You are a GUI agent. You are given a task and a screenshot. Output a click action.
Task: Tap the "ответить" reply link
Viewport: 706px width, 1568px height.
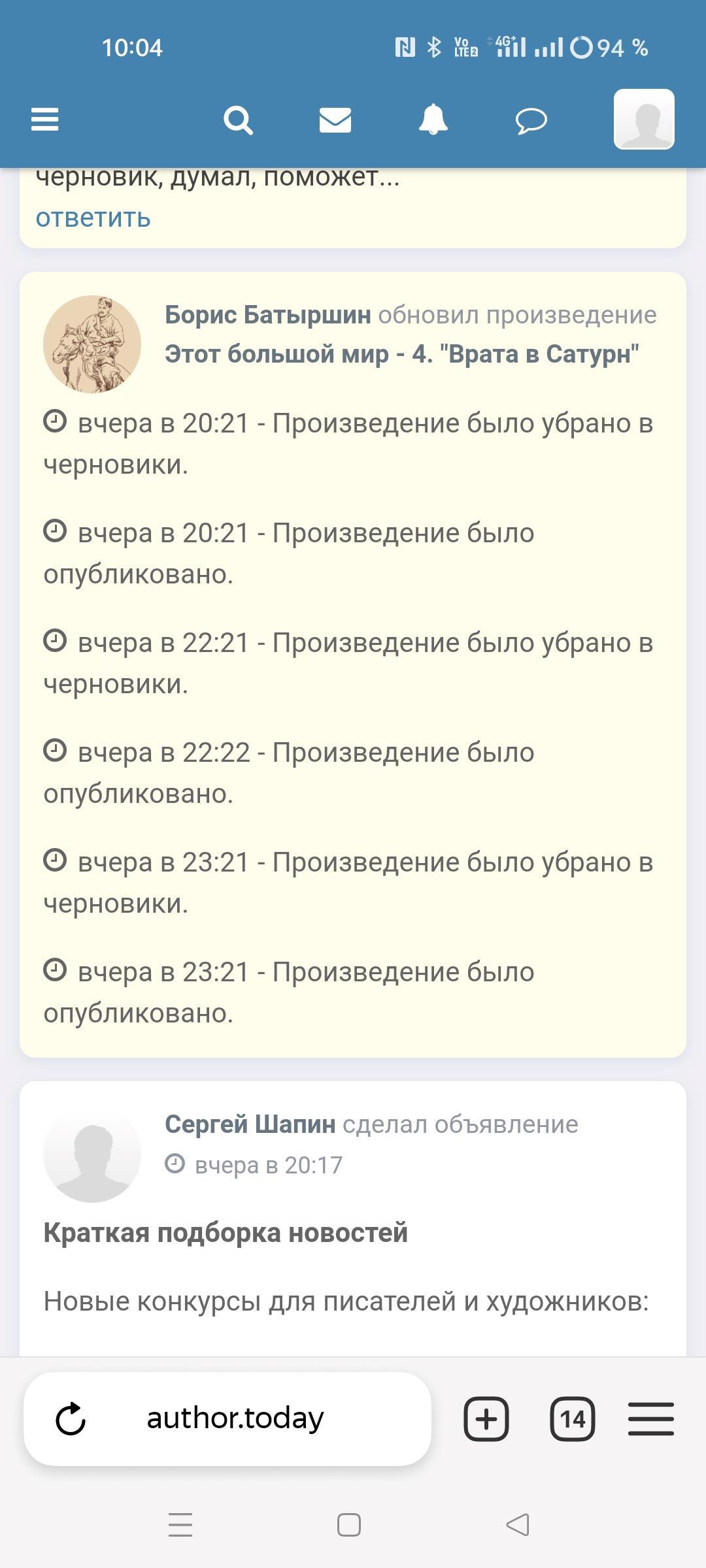(x=93, y=218)
